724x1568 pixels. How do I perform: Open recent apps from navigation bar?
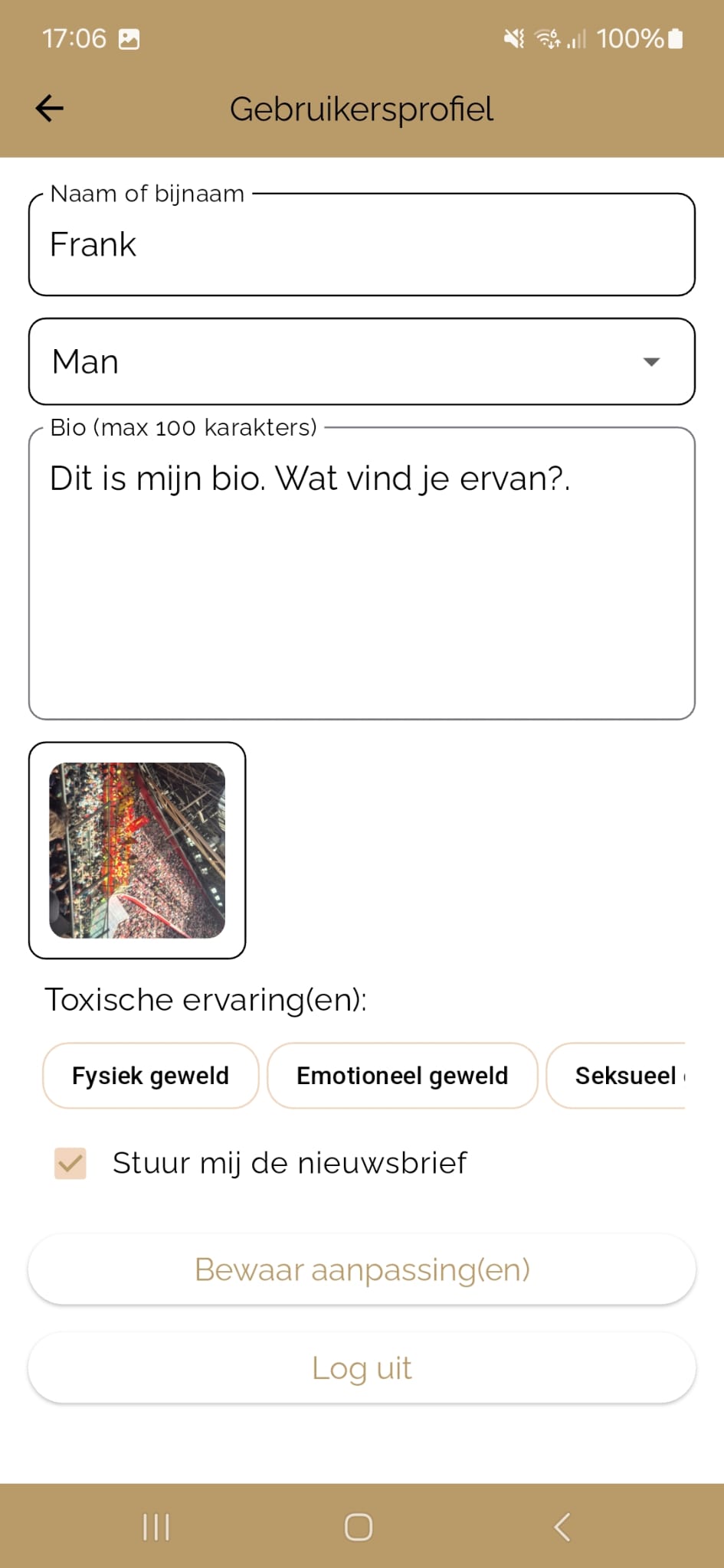tap(156, 1527)
